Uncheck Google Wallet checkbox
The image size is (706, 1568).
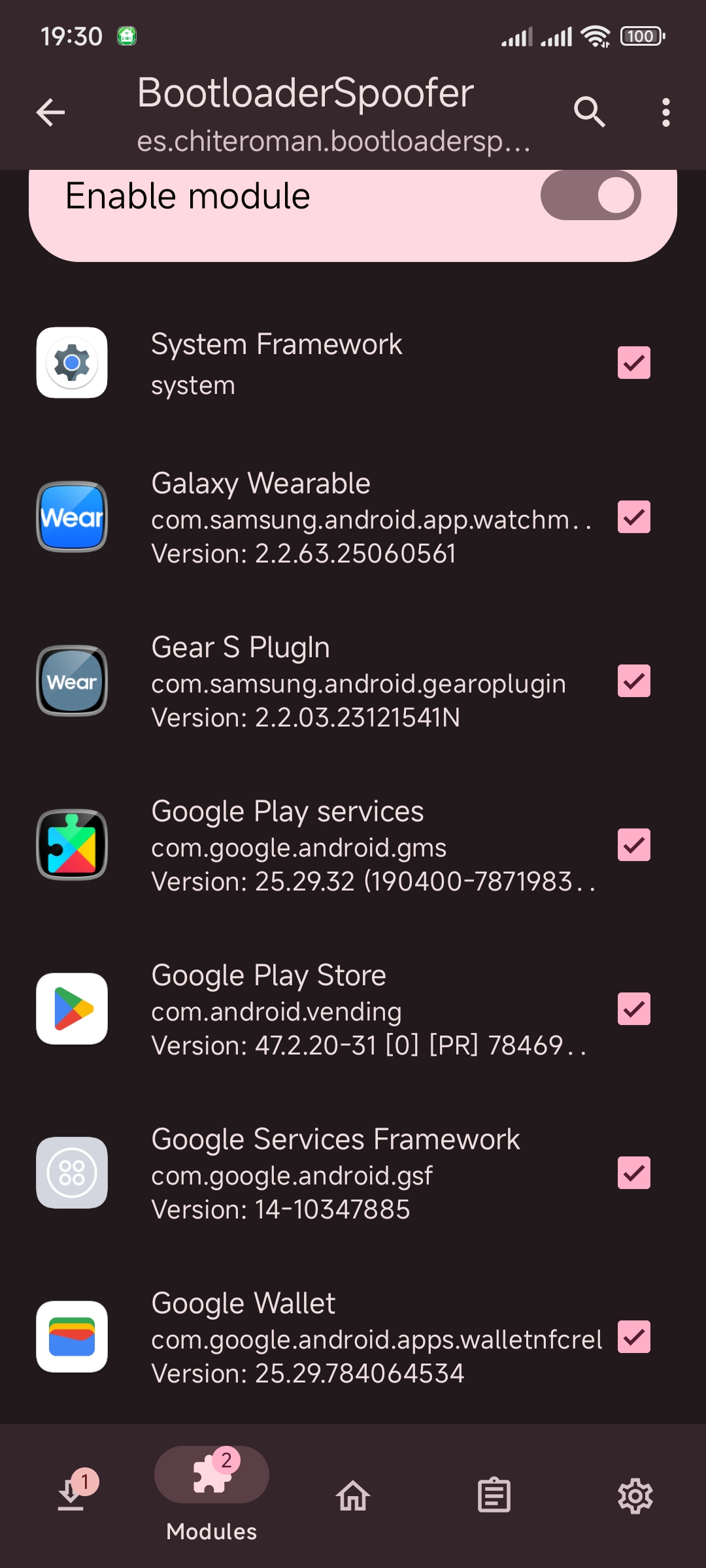coord(634,1337)
